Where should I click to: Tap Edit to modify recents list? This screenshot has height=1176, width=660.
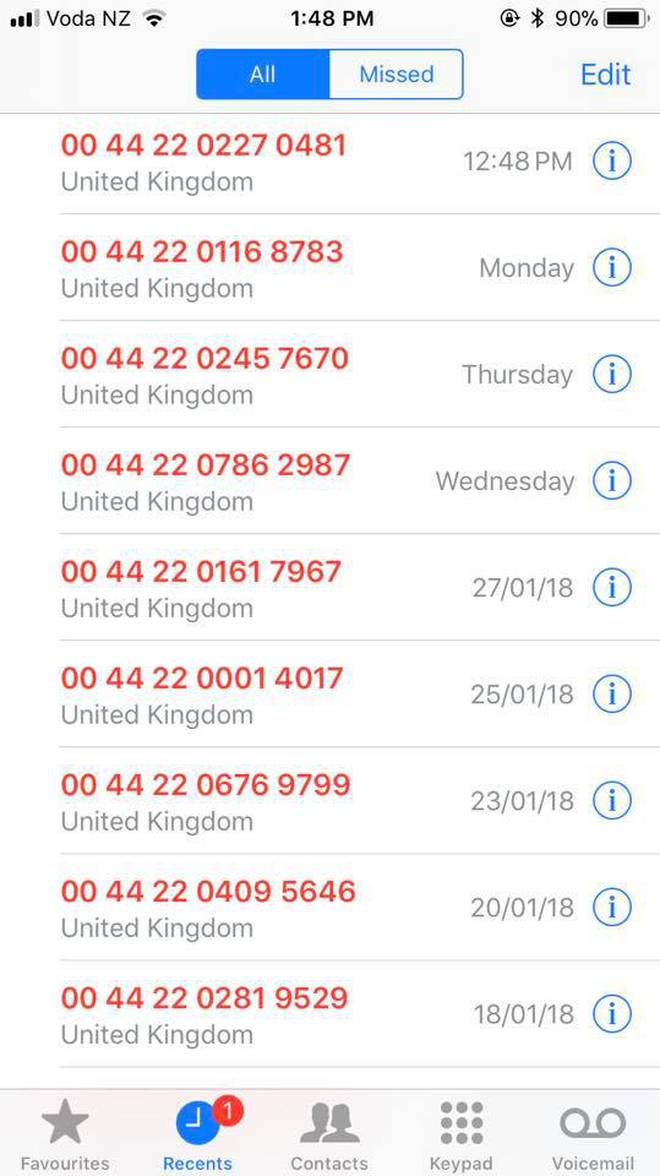point(605,74)
